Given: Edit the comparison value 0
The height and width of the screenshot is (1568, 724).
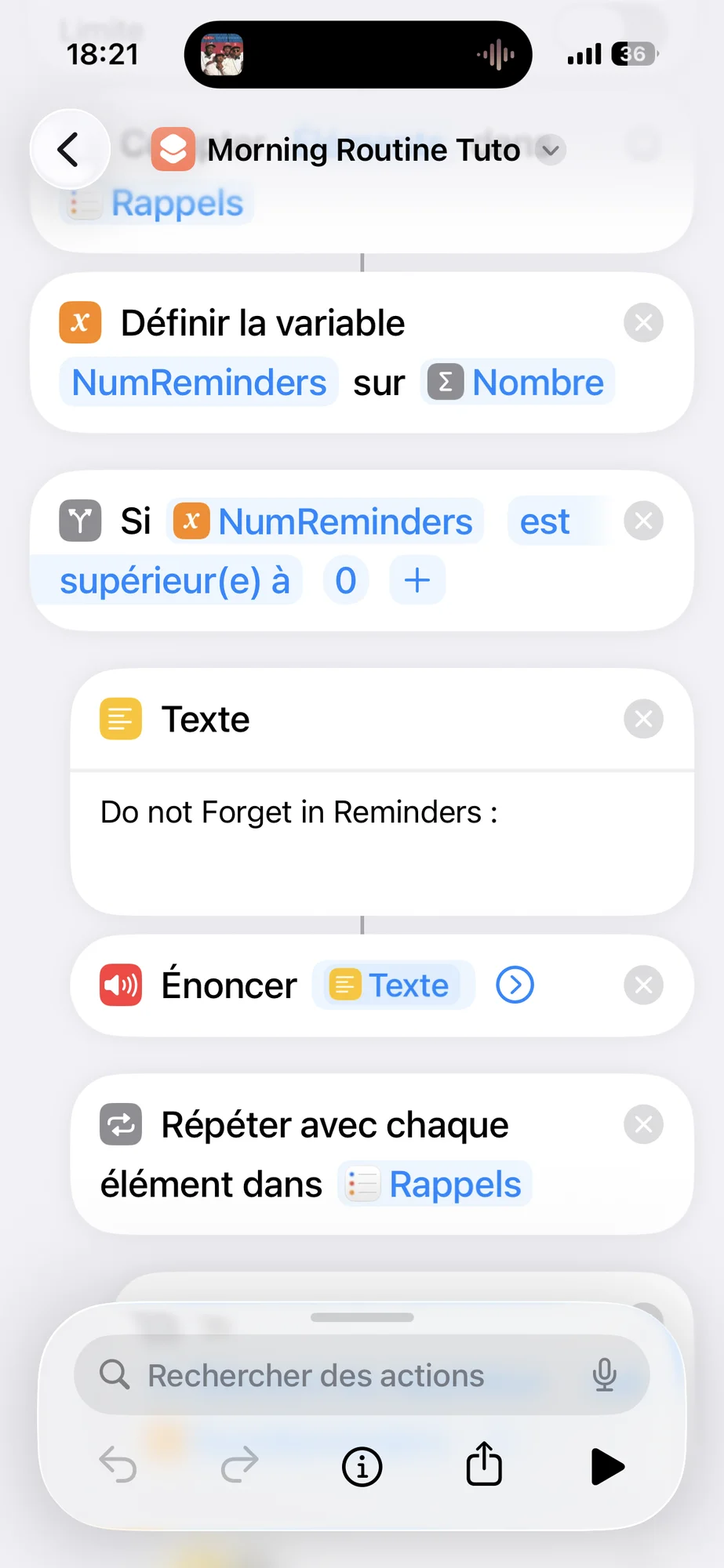Looking at the screenshot, I should pos(345,581).
